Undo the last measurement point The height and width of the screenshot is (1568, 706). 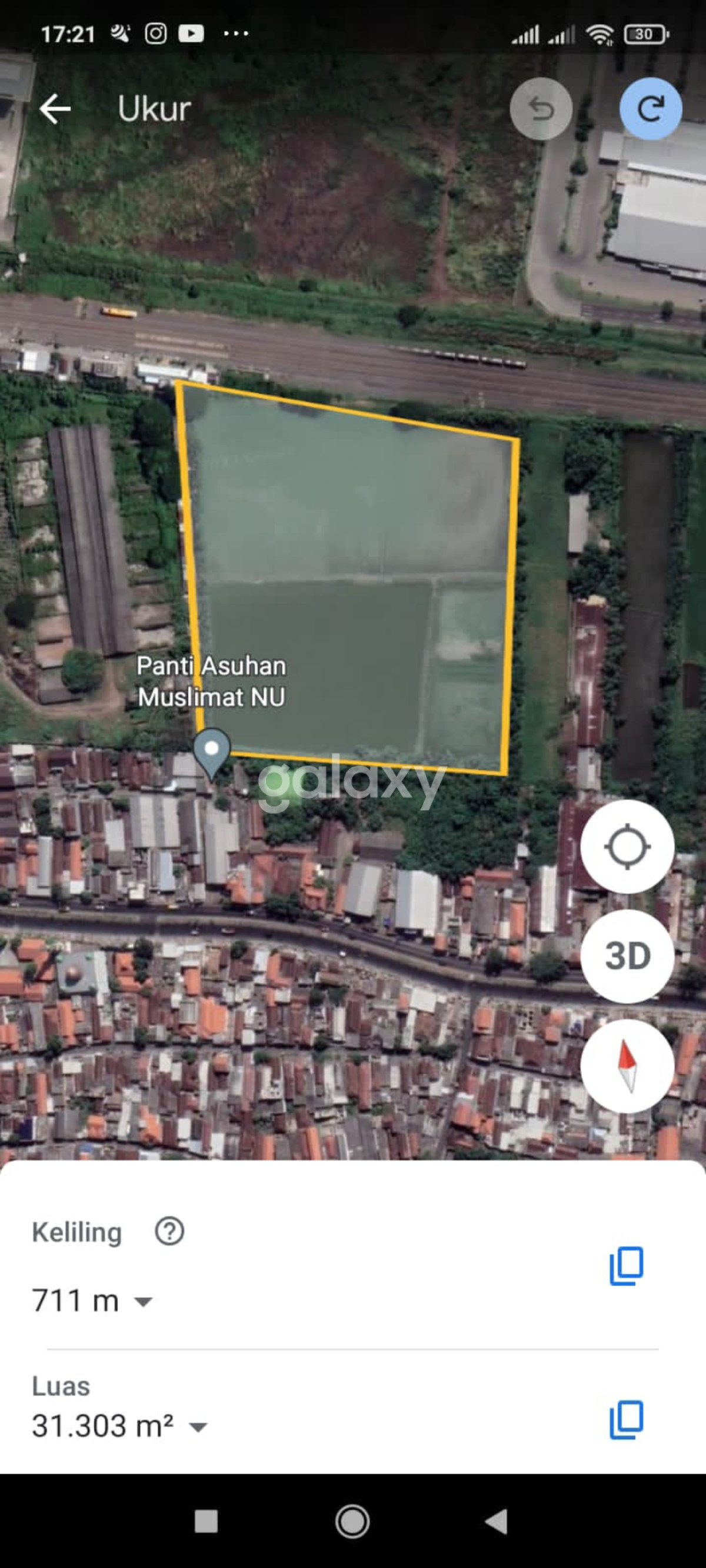tap(540, 109)
